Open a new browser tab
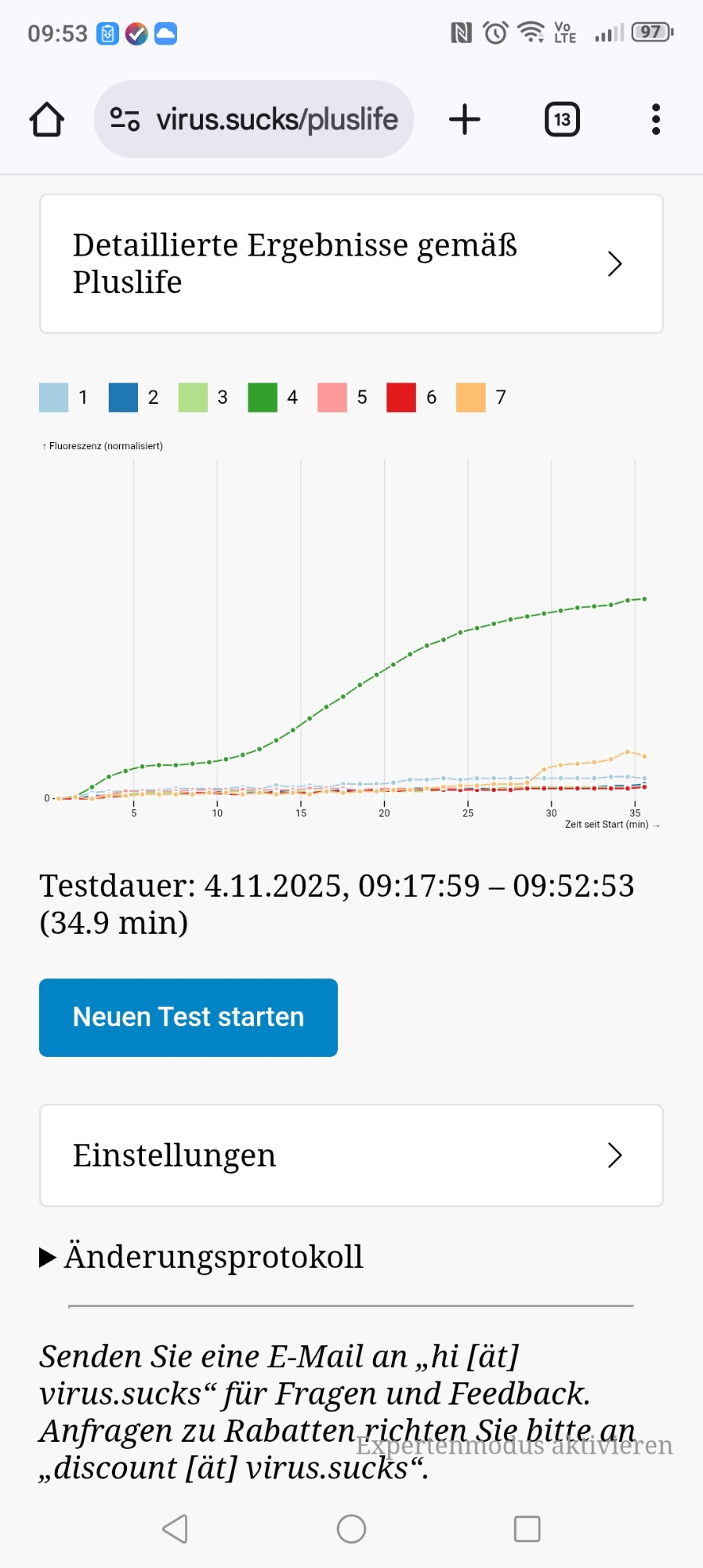The height and width of the screenshot is (1568, 703). tap(465, 120)
